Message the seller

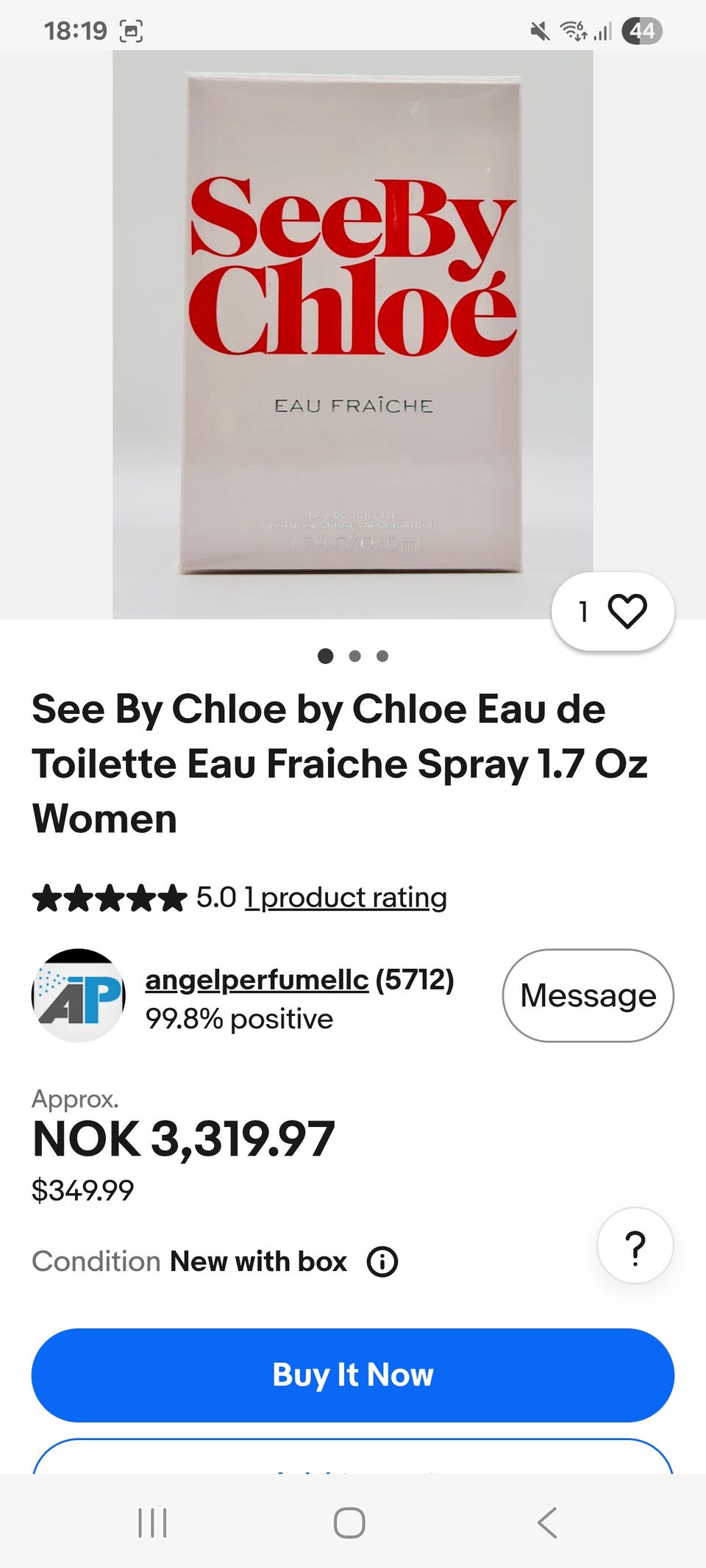[588, 995]
